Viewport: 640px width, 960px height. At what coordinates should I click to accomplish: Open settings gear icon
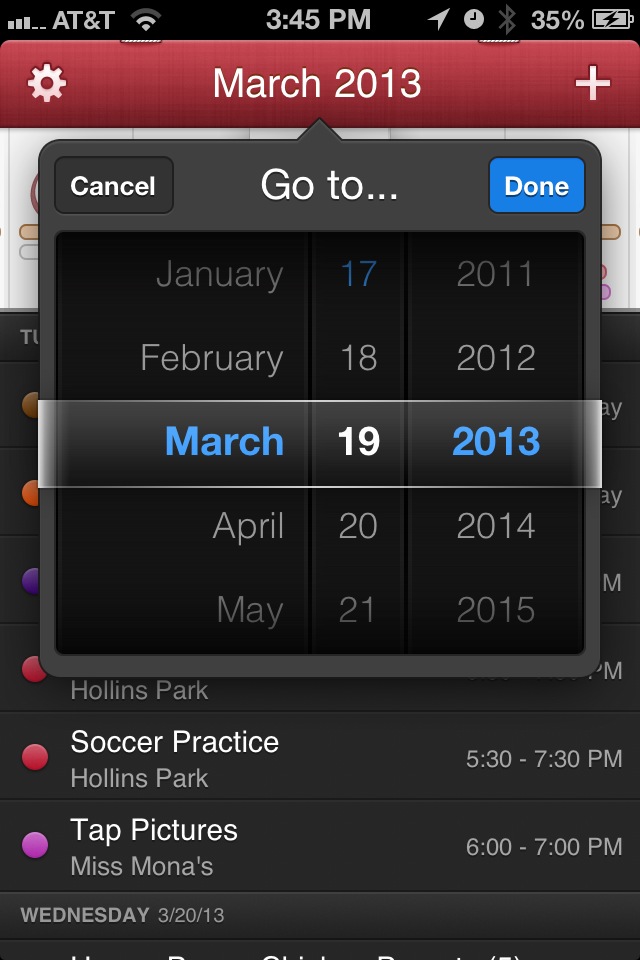47,83
